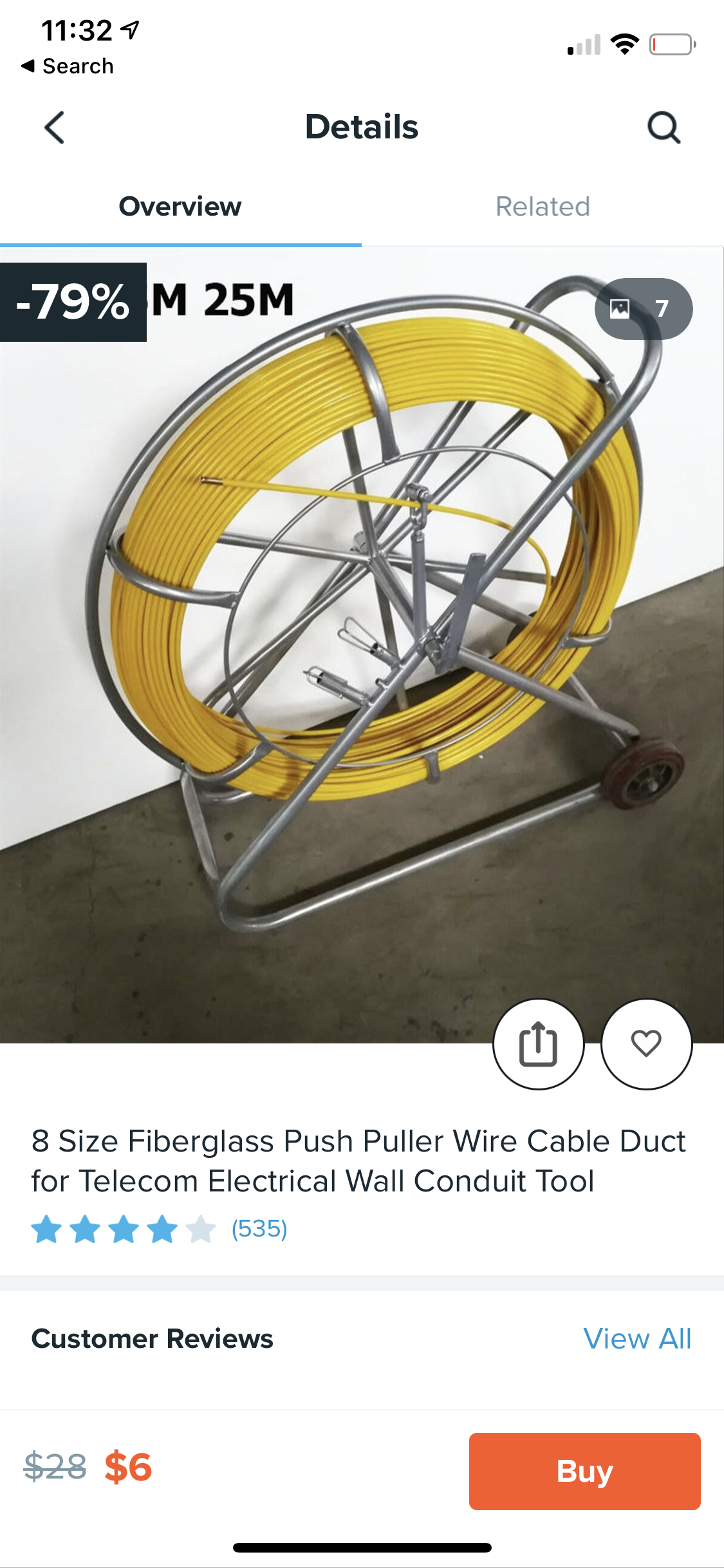The width and height of the screenshot is (724, 1568).
Task: Add product to wishlist with heart
Action: [646, 1044]
